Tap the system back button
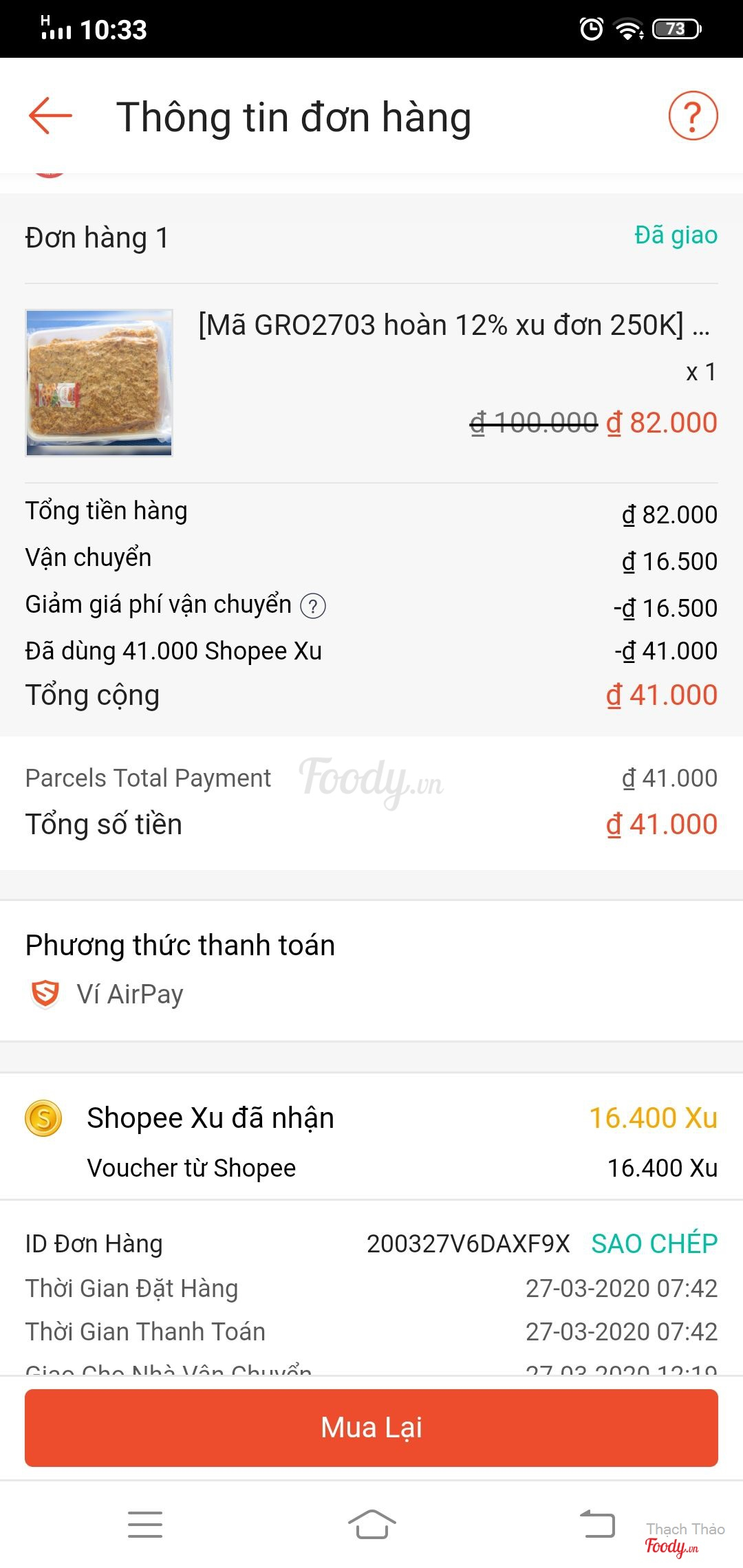The width and height of the screenshot is (743, 1568). 597,1524
